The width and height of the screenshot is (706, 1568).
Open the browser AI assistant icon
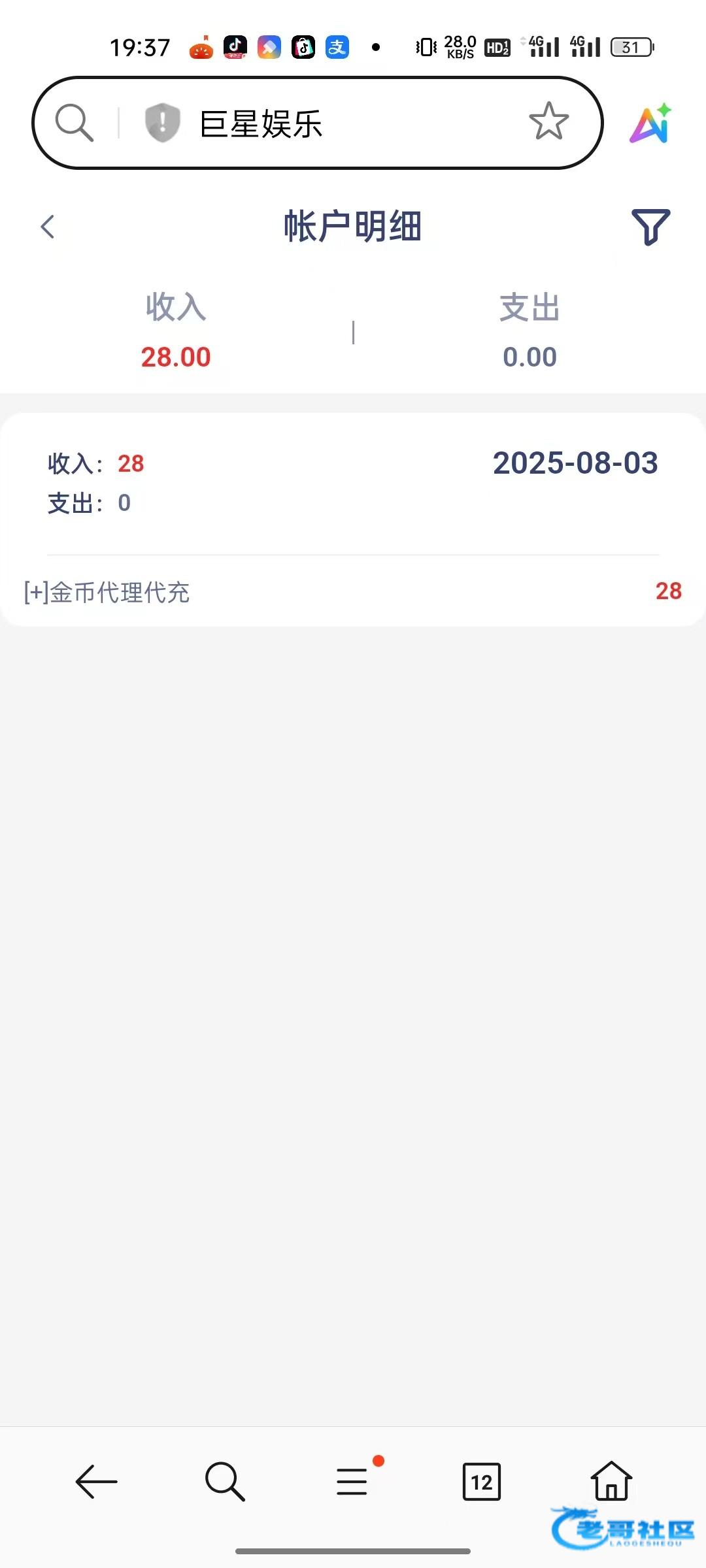(650, 123)
